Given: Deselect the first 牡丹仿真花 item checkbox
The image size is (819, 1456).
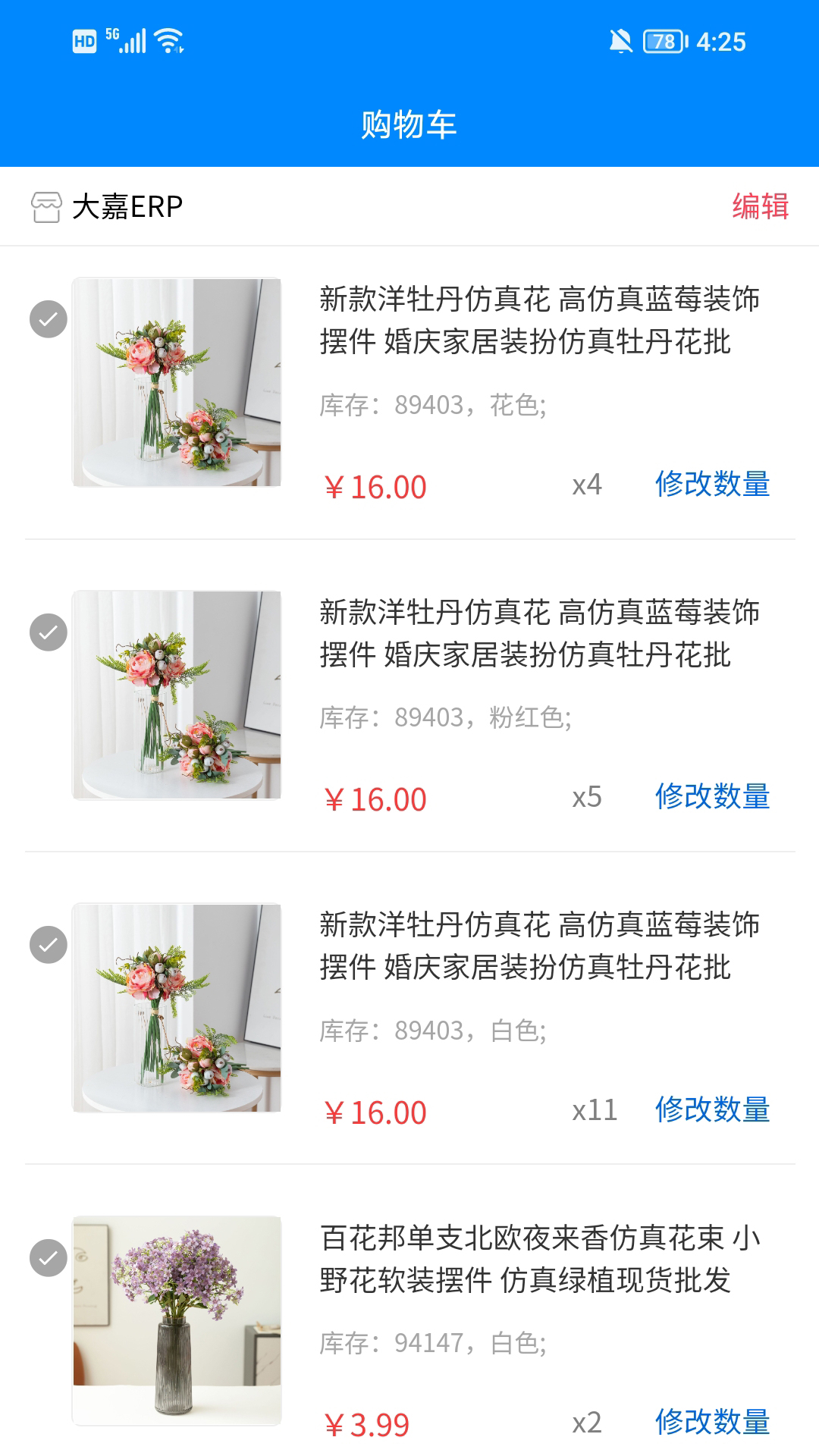Looking at the screenshot, I should click(48, 319).
